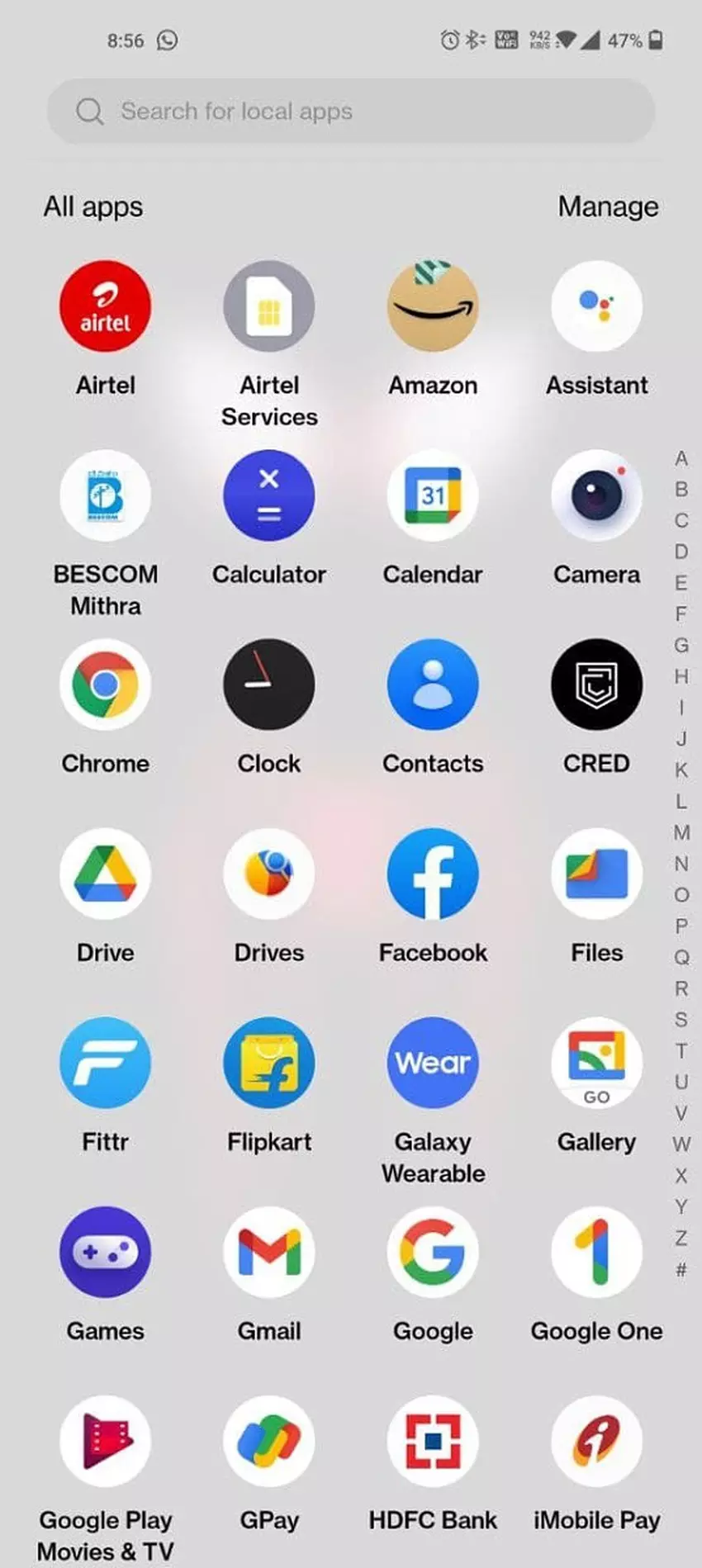Open BESCOM Mithra app

point(105,495)
